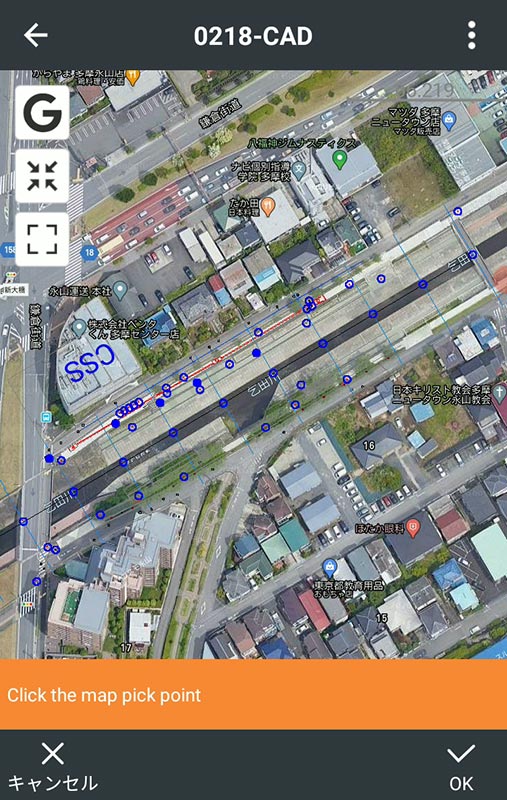The image size is (507, 800).
Task: Open the three-dot overflow menu
Action: (x=472, y=35)
